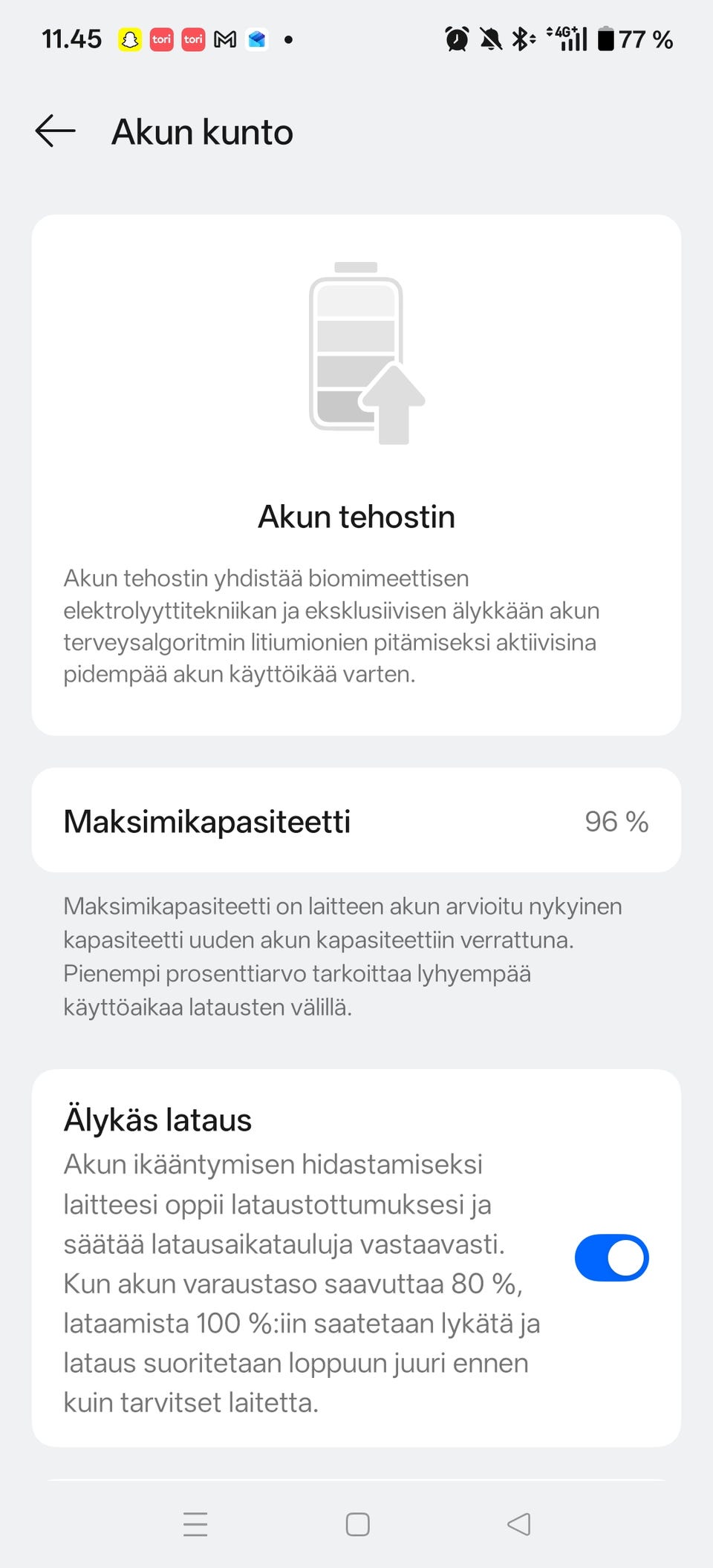Tap the Akun tehostin battery illustration

coord(356,355)
